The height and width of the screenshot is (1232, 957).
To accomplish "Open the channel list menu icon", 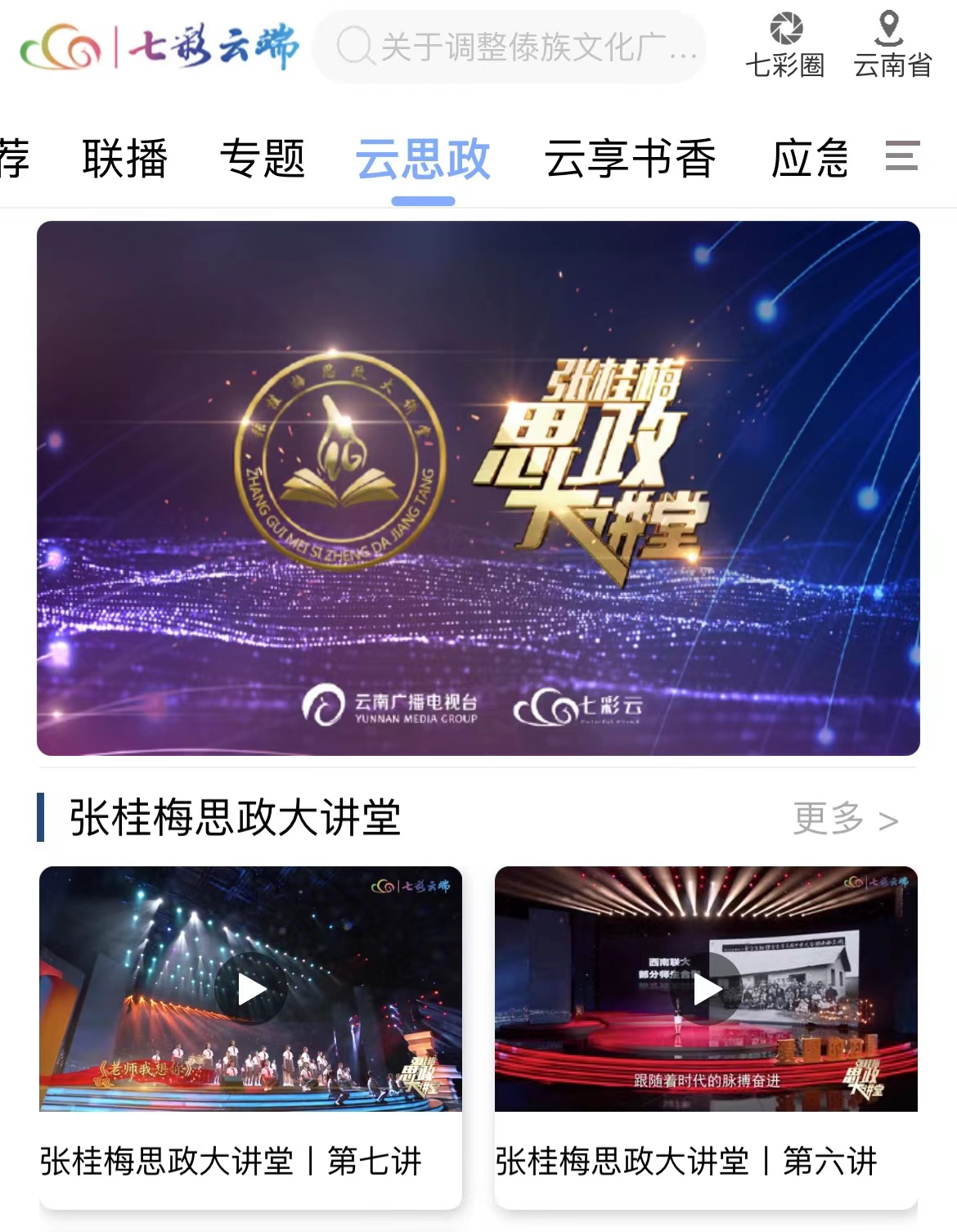I will (902, 156).
